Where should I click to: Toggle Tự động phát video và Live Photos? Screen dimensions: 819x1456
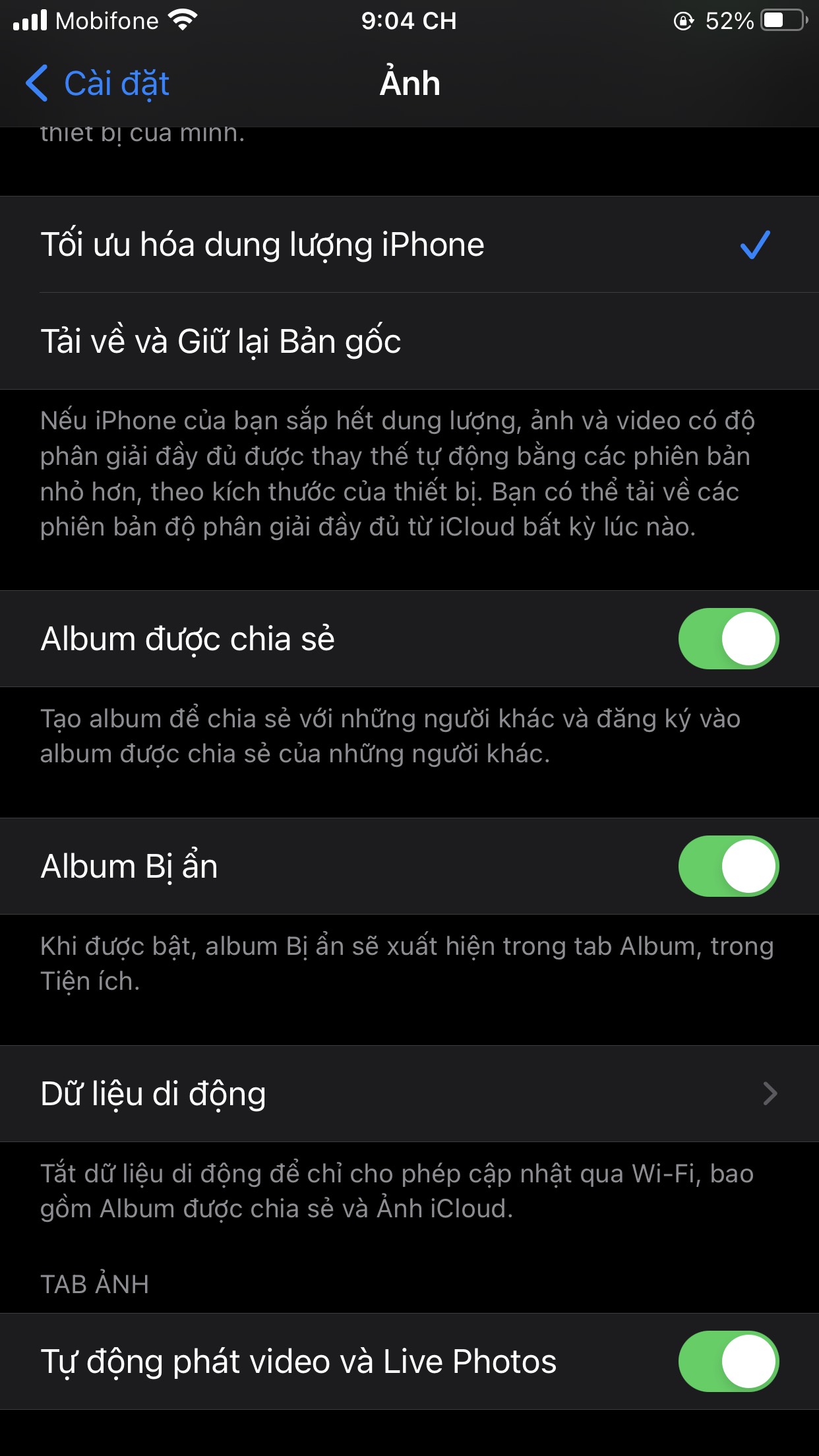click(729, 1361)
